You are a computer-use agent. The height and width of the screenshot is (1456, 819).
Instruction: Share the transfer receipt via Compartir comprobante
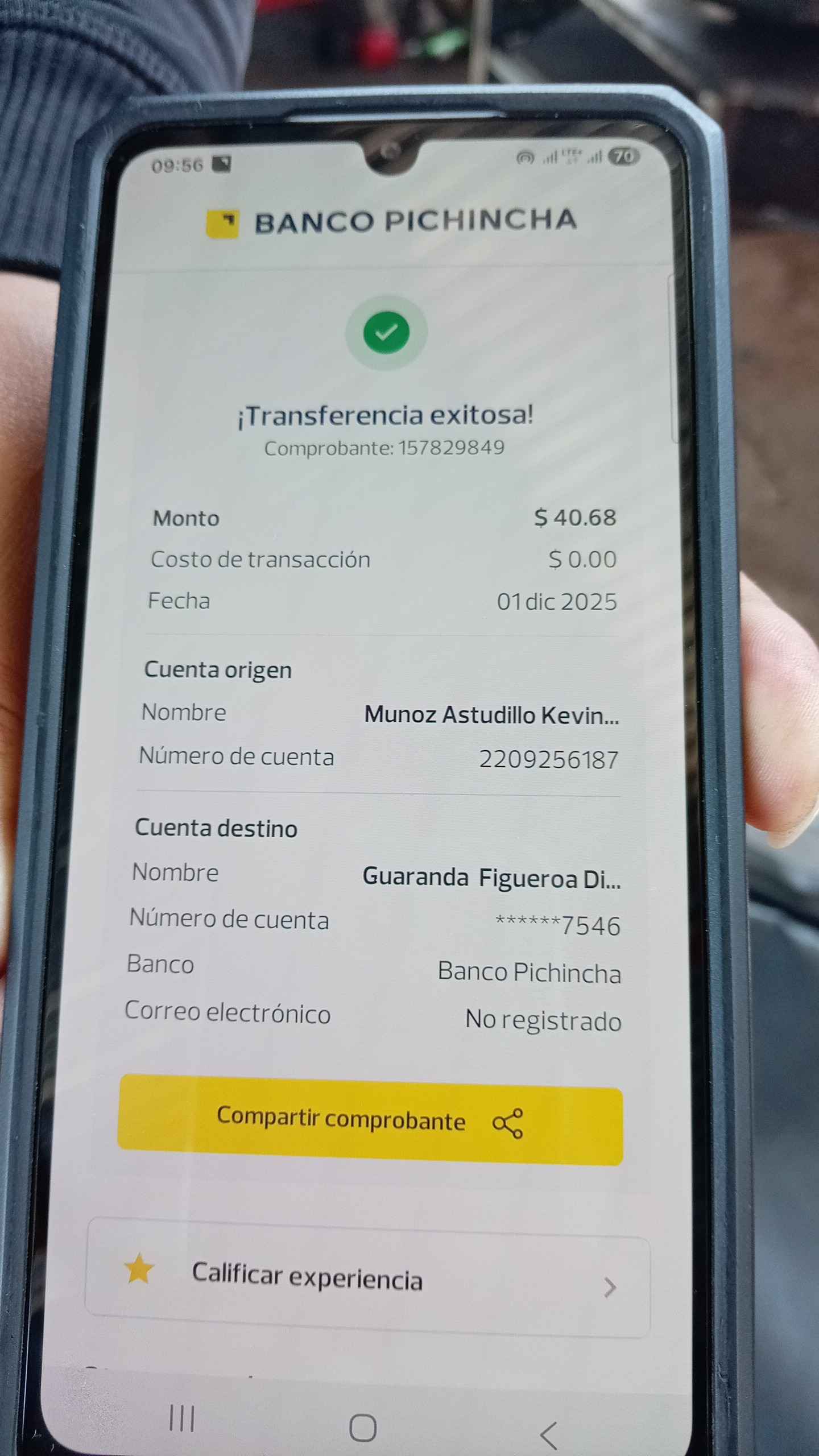click(x=370, y=1120)
